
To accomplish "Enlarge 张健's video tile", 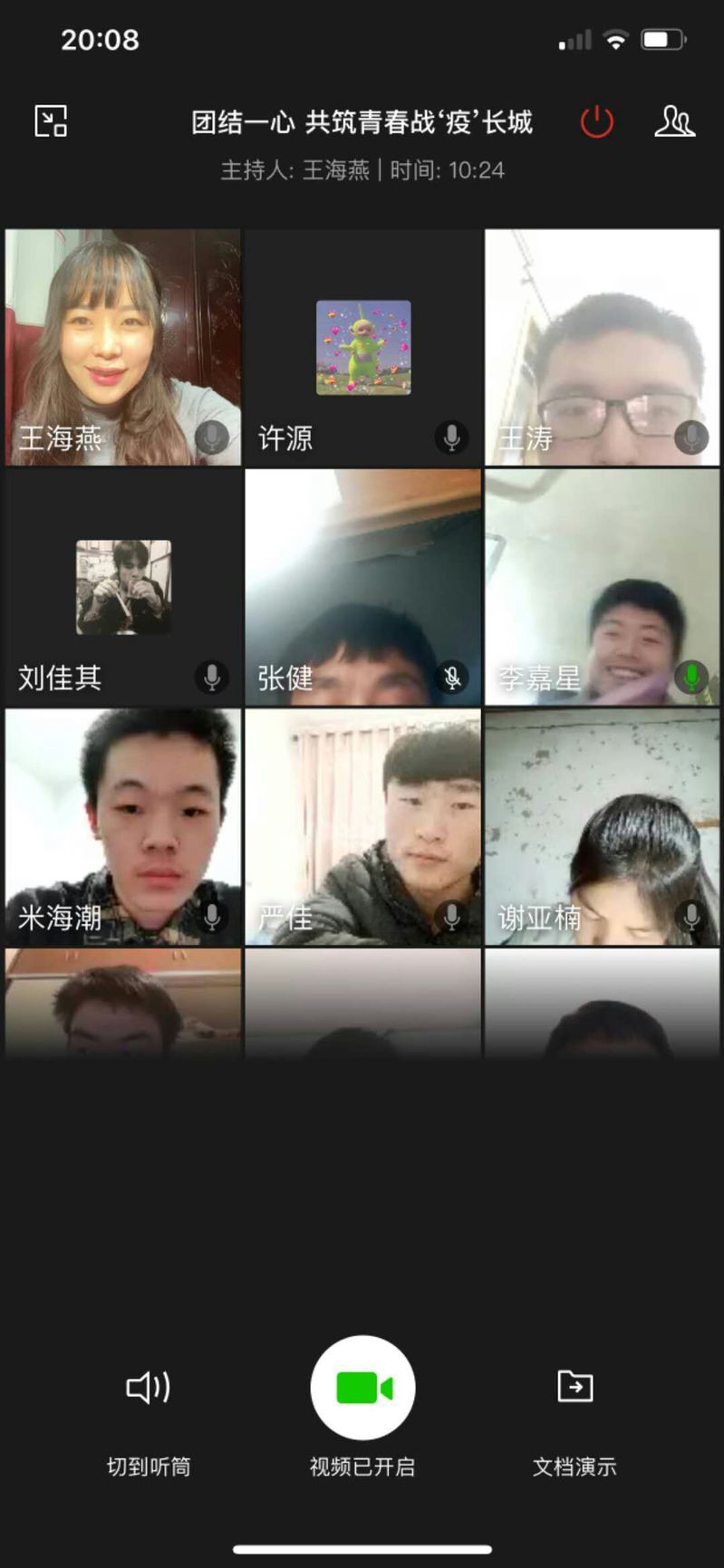I will (362, 587).
